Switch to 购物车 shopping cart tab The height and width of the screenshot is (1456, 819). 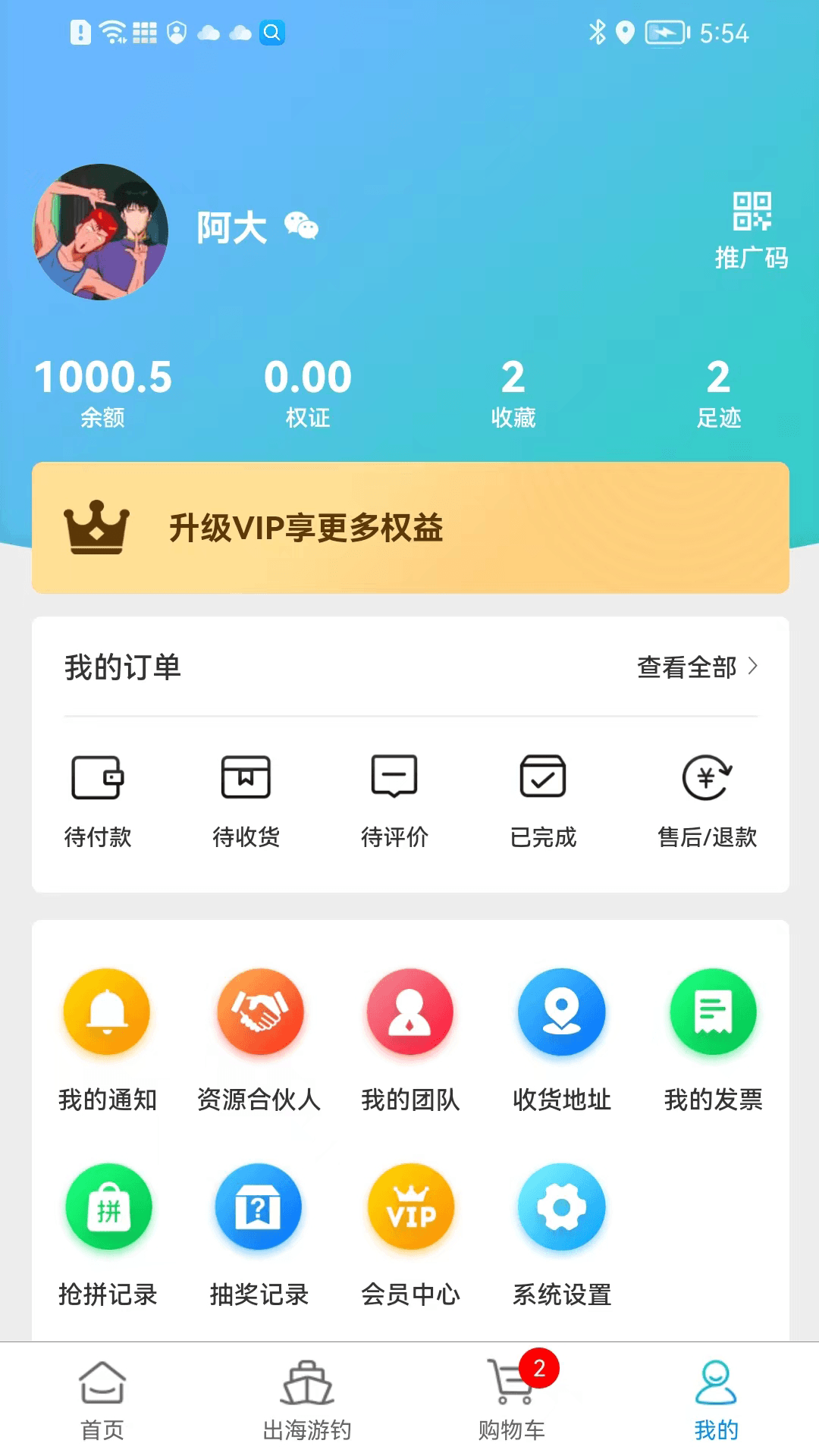(510, 1403)
